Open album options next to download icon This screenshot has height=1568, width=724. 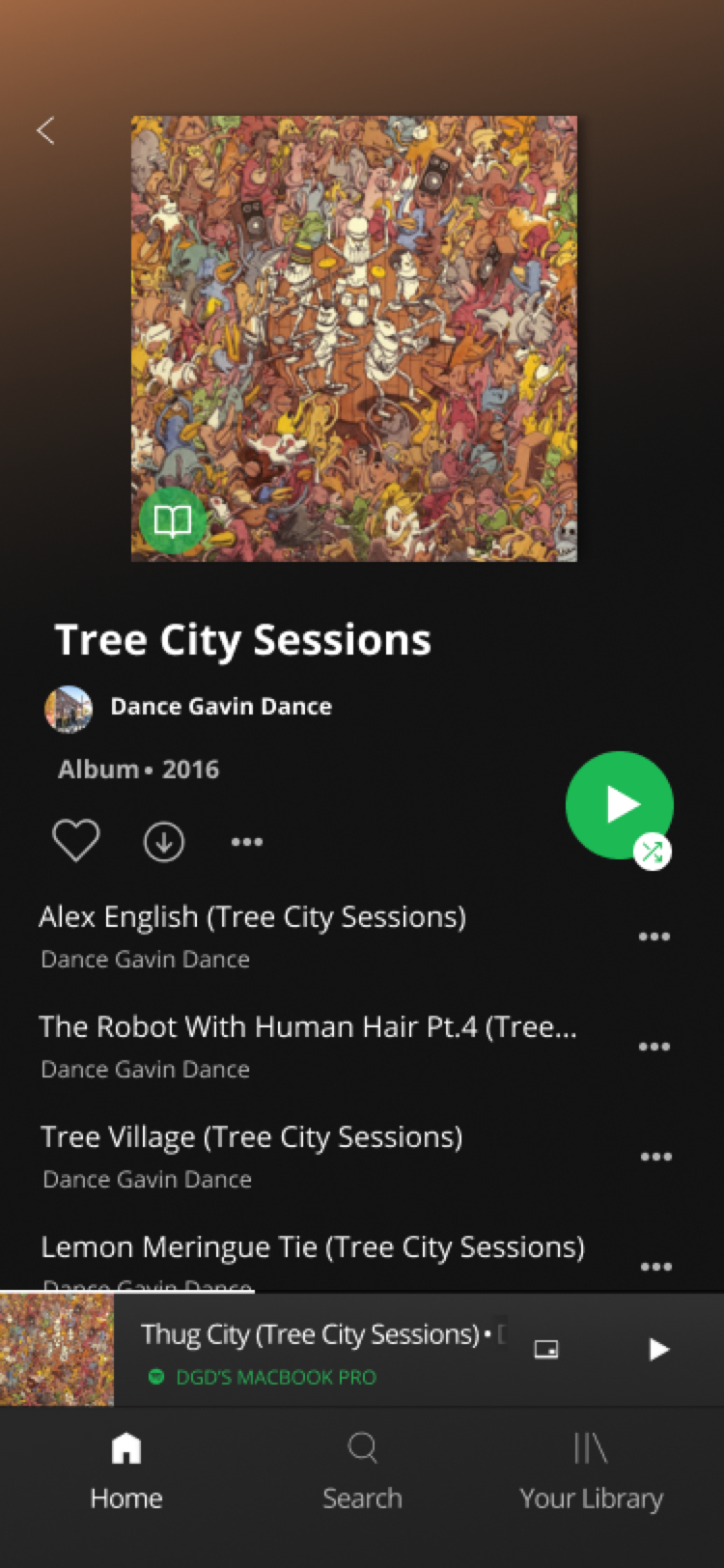[x=247, y=842]
